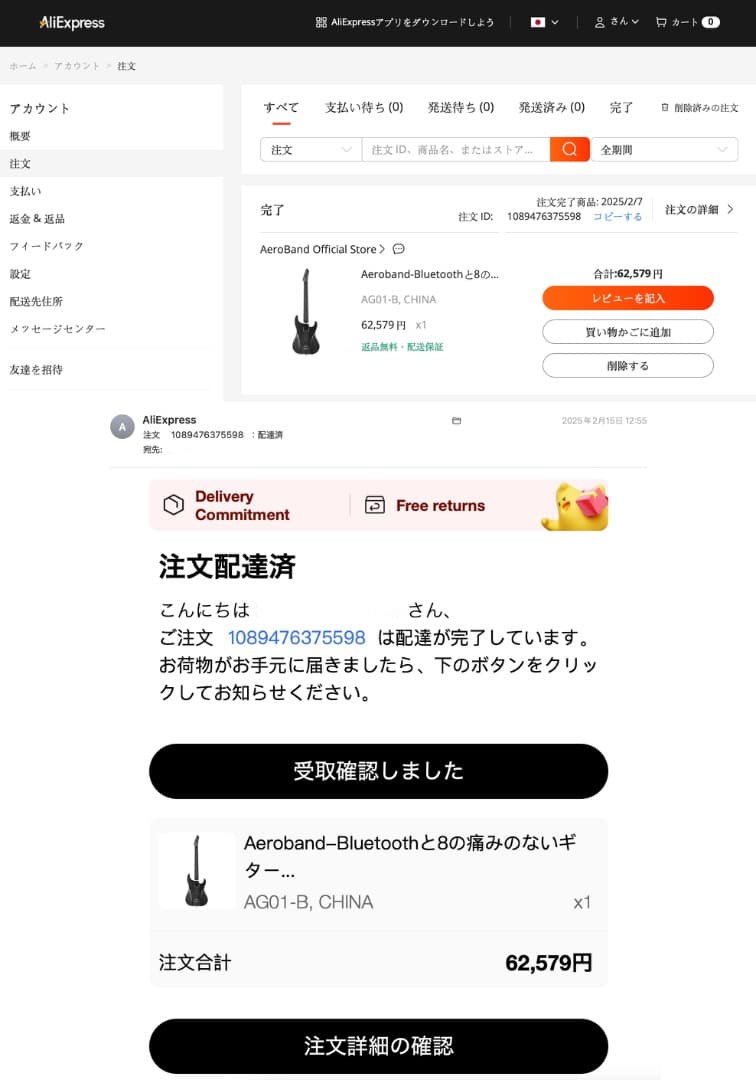Open 注文の詳細 for the completed order
The image size is (756, 1080).
tap(691, 209)
